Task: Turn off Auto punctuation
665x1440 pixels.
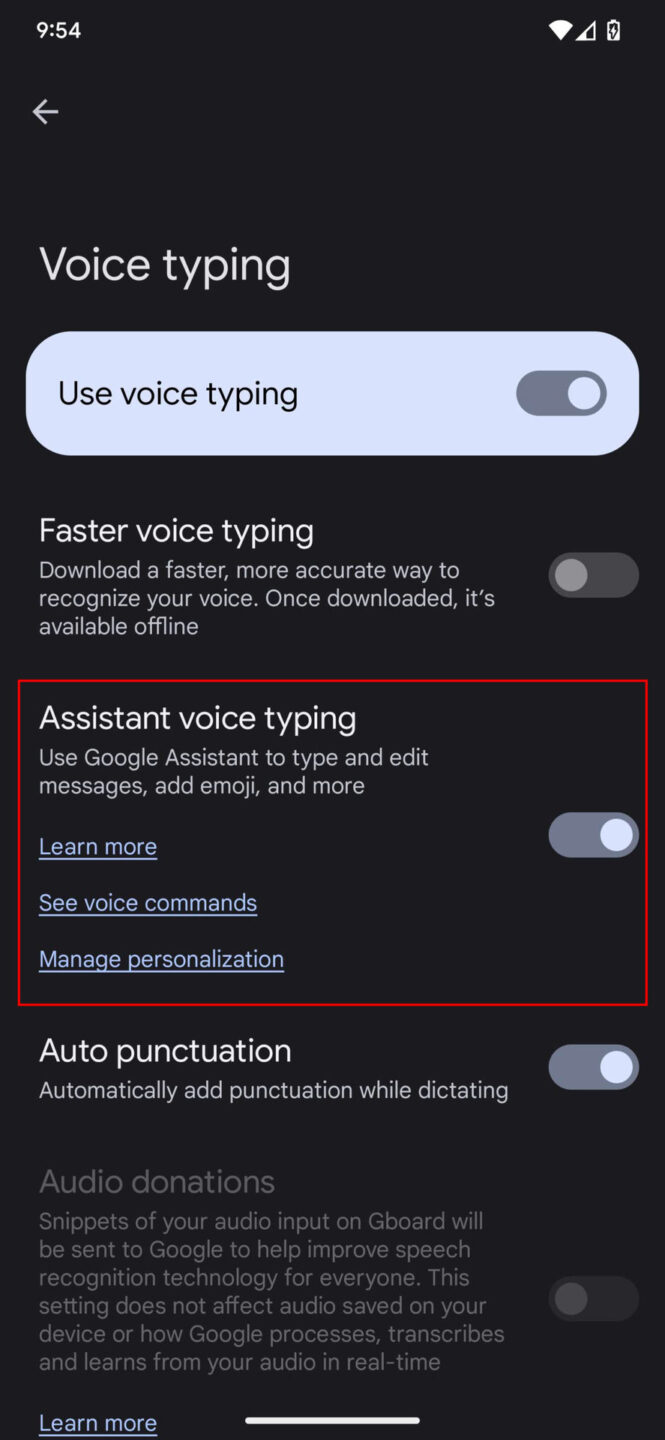Action: click(593, 1067)
